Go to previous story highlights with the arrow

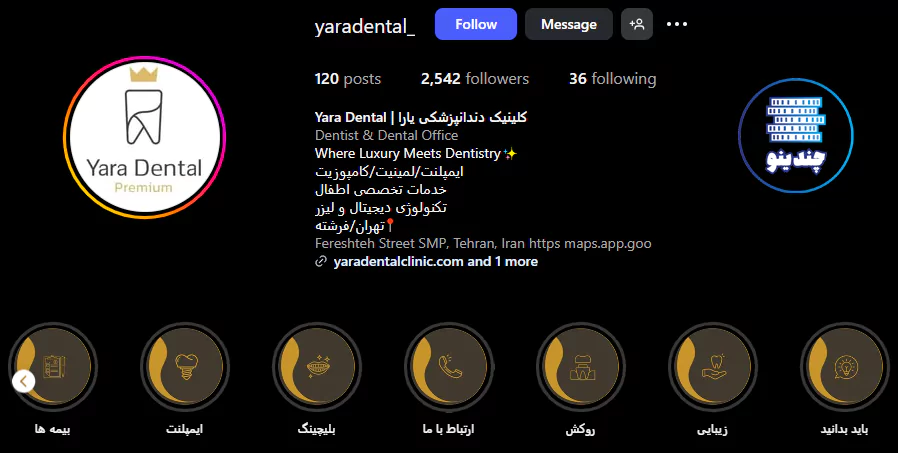pos(24,380)
